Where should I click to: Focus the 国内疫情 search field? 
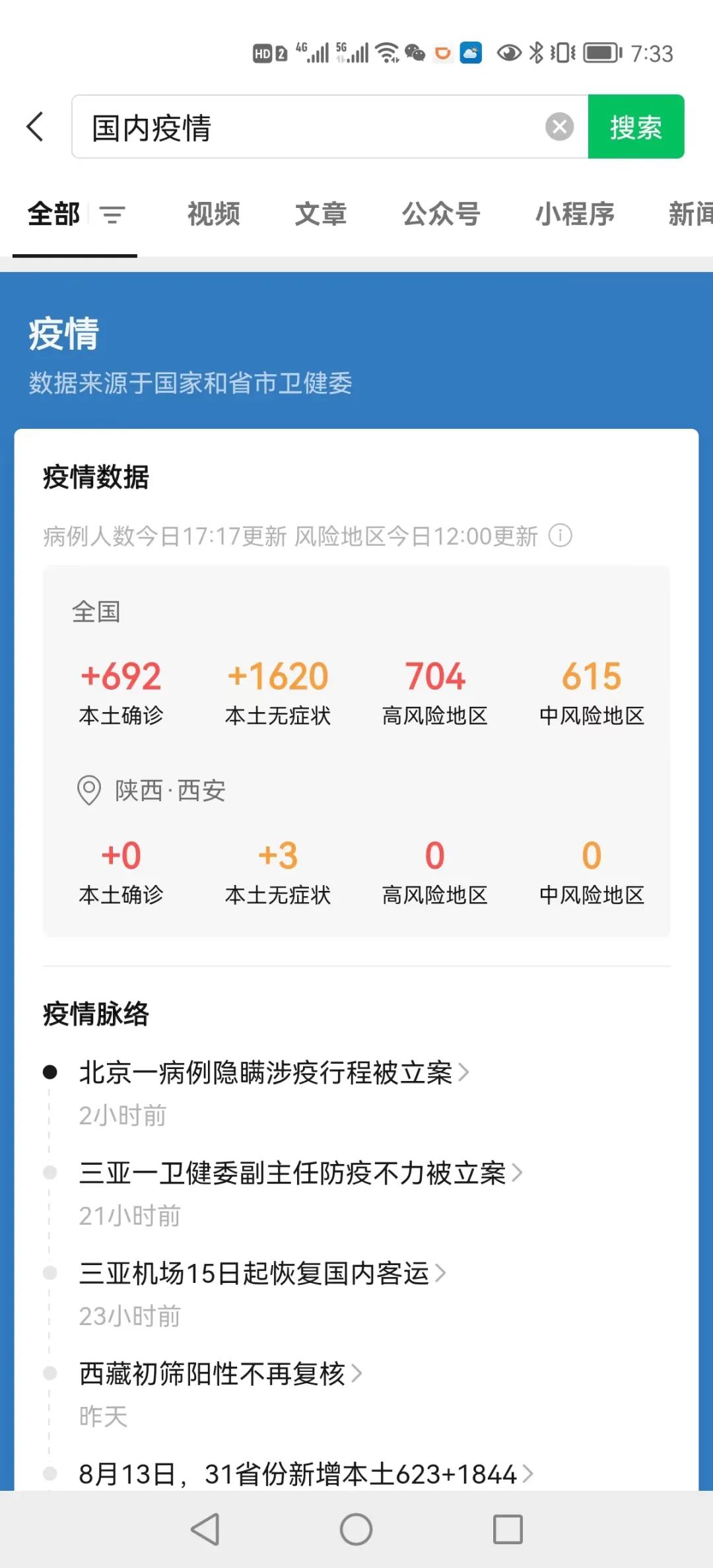coord(310,127)
